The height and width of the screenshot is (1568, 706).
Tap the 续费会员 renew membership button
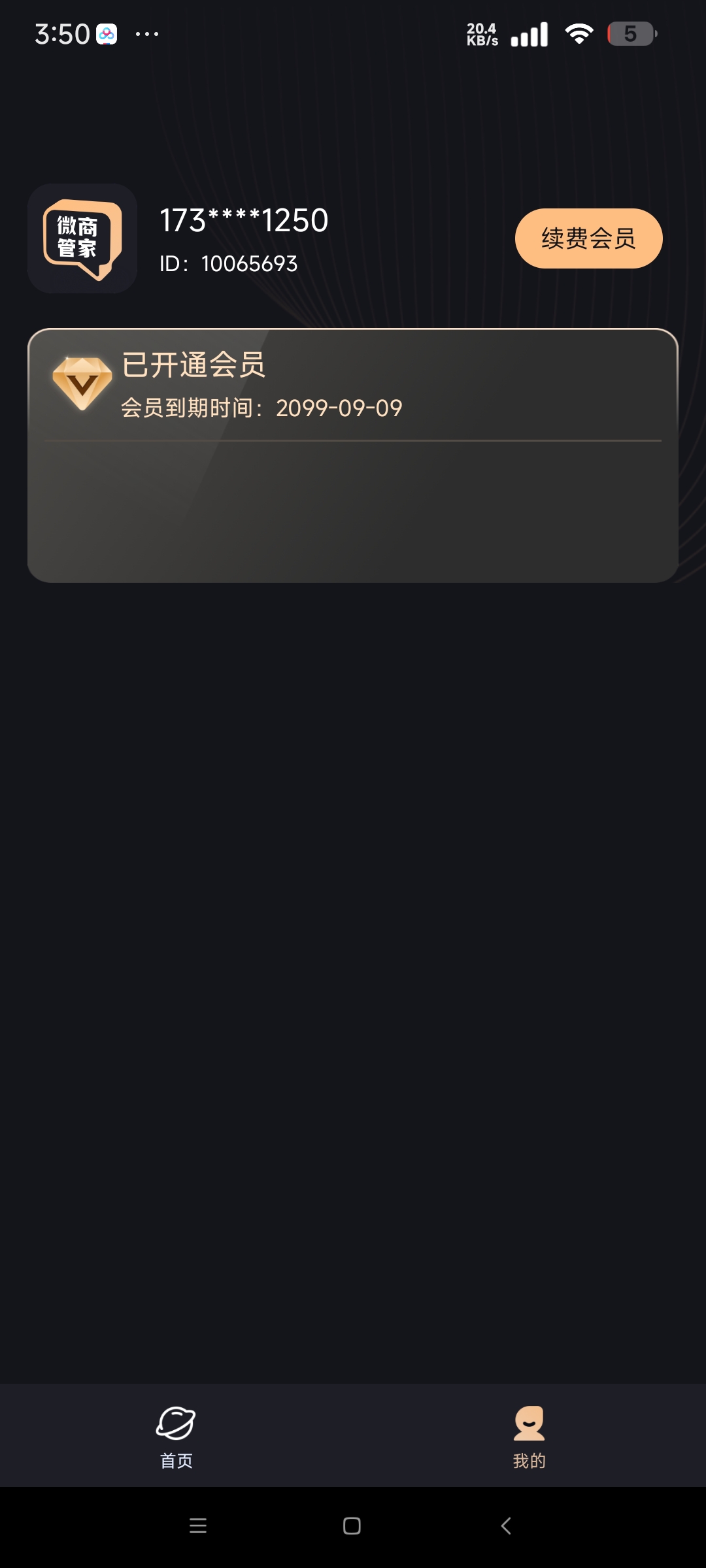(588, 238)
